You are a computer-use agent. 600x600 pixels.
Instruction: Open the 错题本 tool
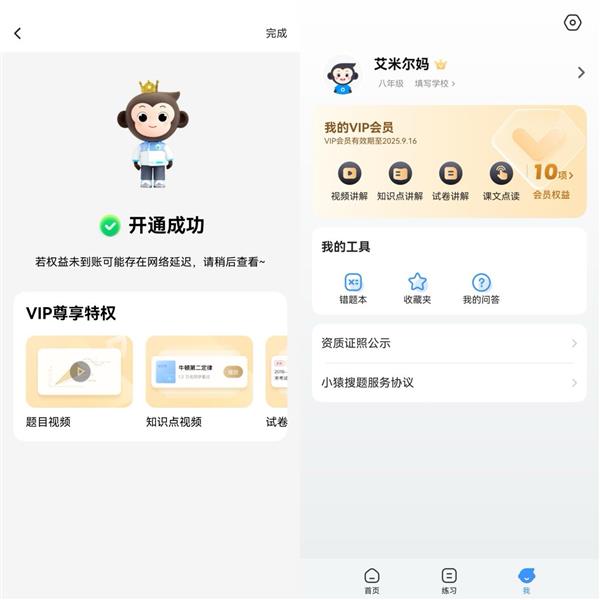click(x=353, y=288)
